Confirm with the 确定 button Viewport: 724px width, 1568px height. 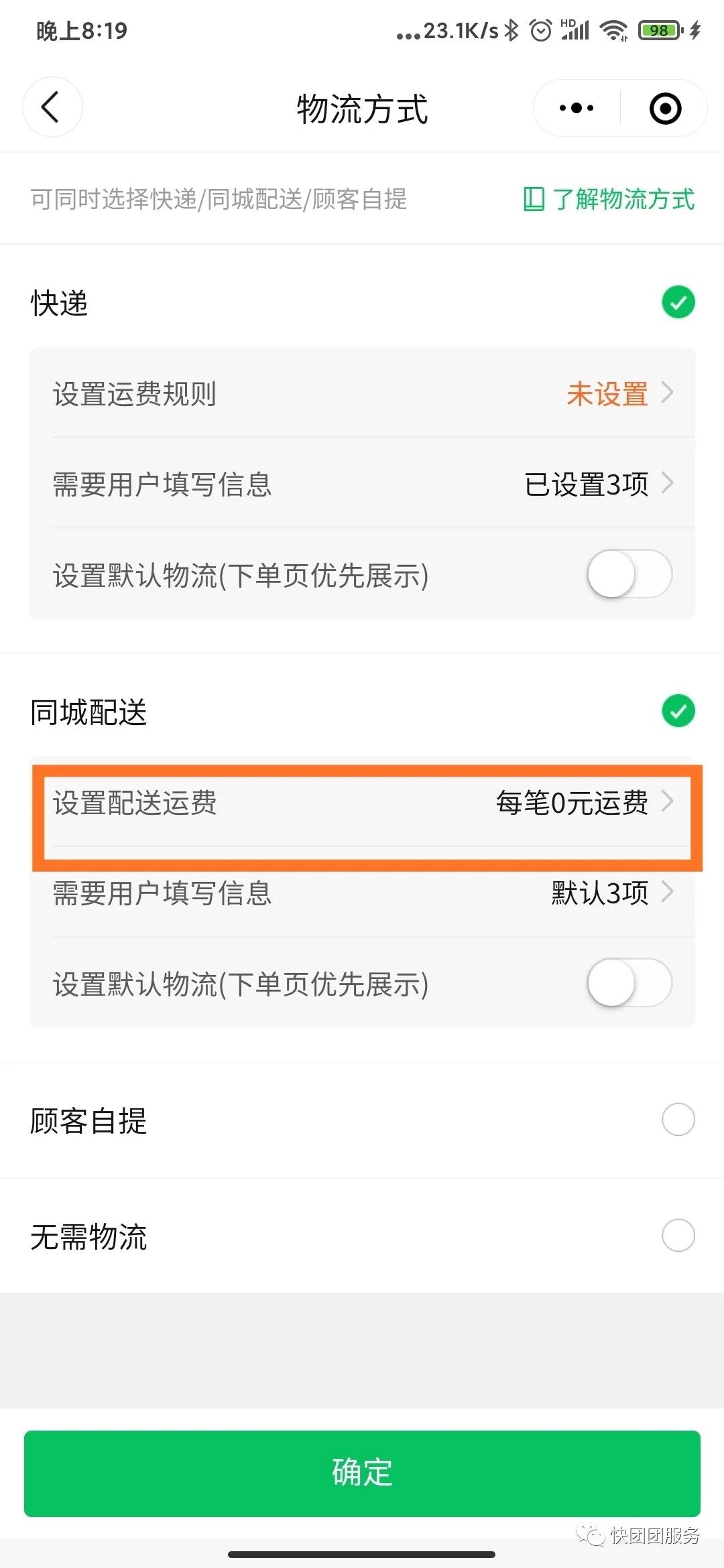(x=362, y=1473)
